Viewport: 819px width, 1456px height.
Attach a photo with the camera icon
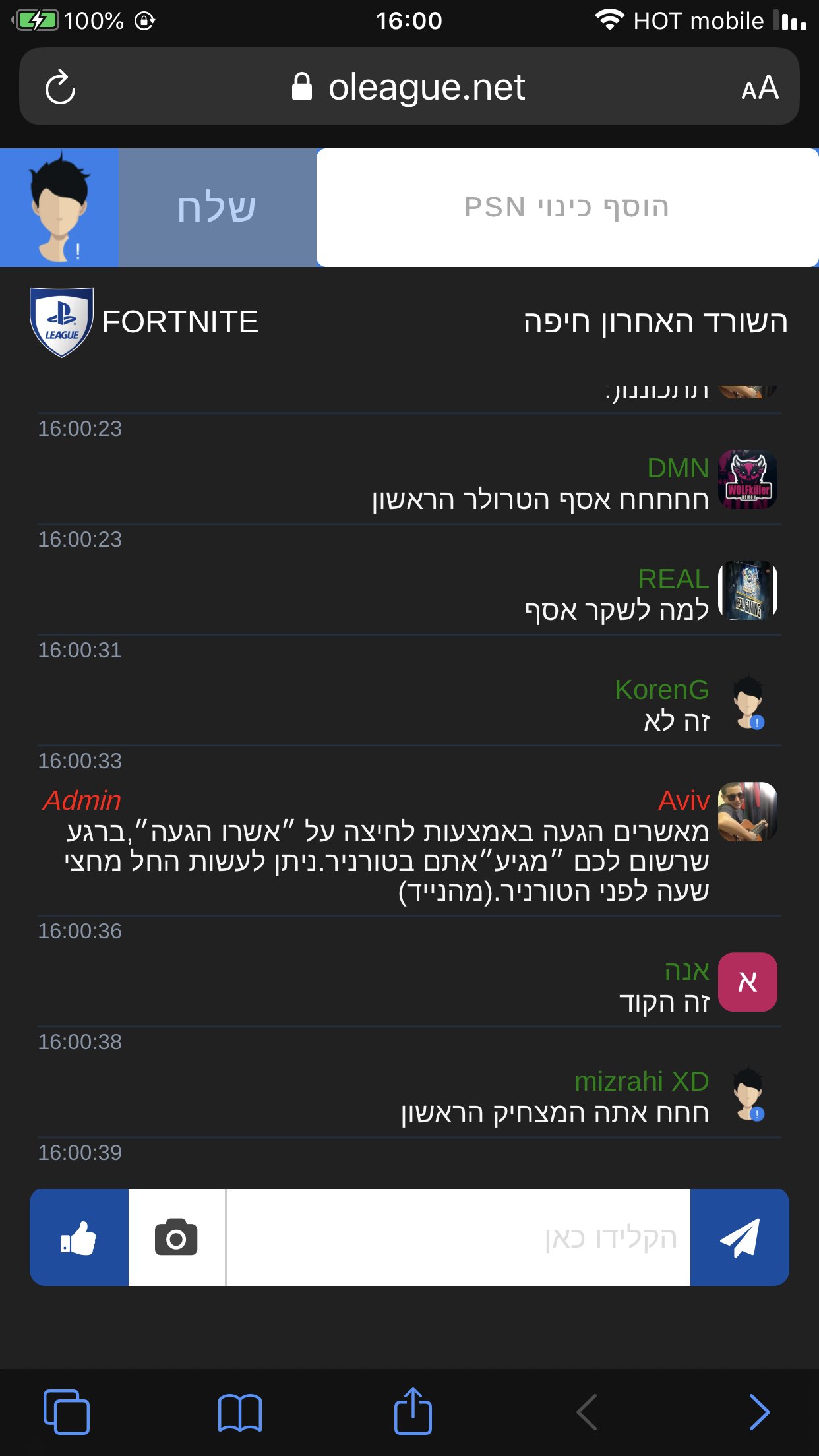pyautogui.click(x=177, y=1237)
